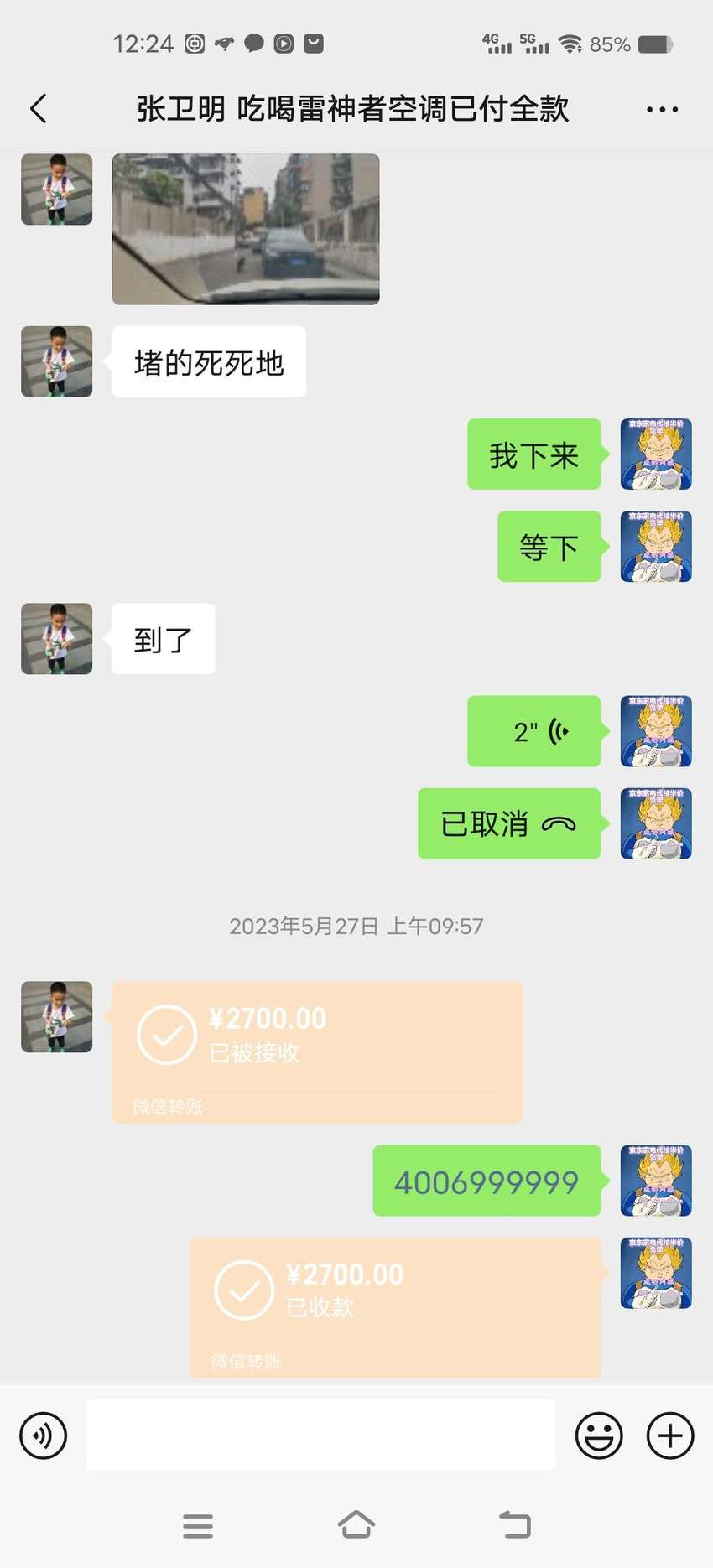Screen dimensions: 713x1568
Task: Open the contact avatar next to 到了
Action: pos(57,639)
